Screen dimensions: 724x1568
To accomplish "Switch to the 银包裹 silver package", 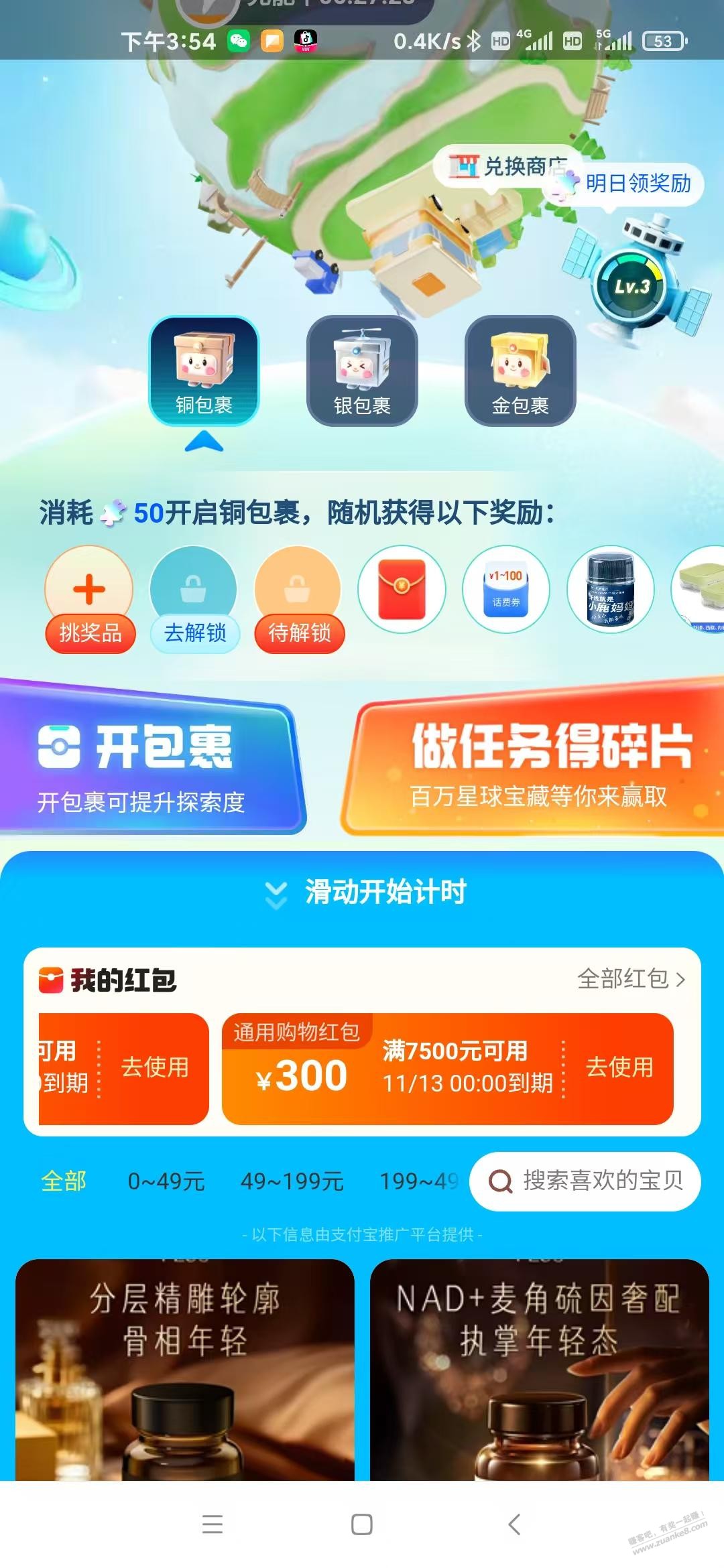I will (362, 370).
